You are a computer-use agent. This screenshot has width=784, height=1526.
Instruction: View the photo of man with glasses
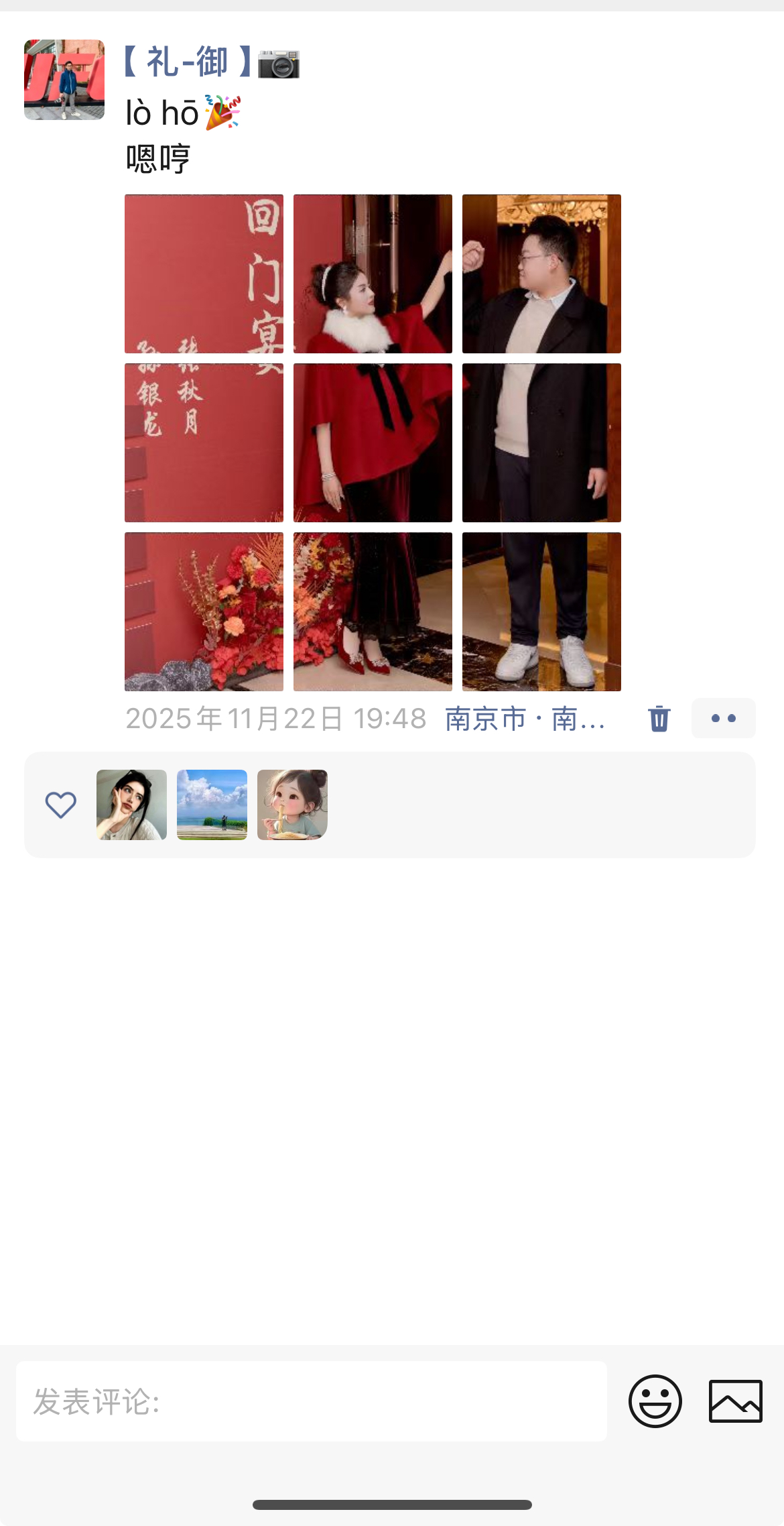(x=541, y=274)
